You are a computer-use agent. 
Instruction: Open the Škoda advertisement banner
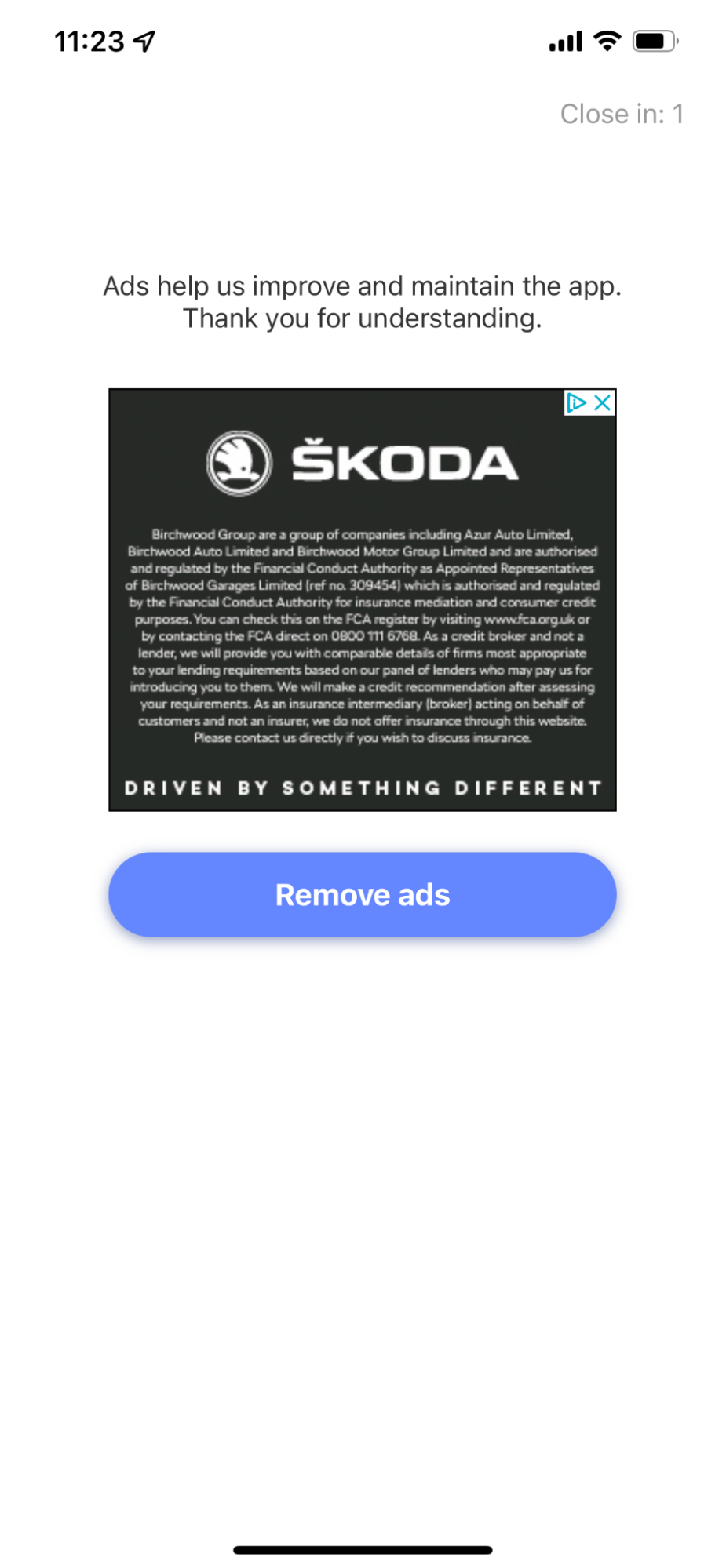[x=362, y=599]
